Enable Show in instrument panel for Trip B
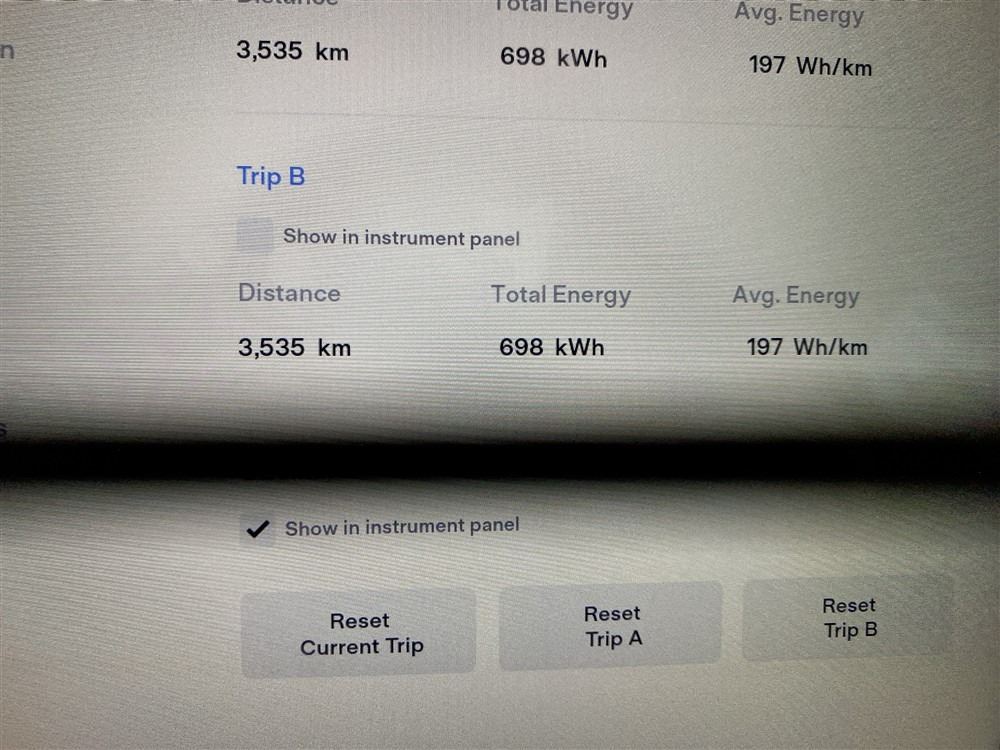1000x750 pixels. pyautogui.click(x=255, y=238)
